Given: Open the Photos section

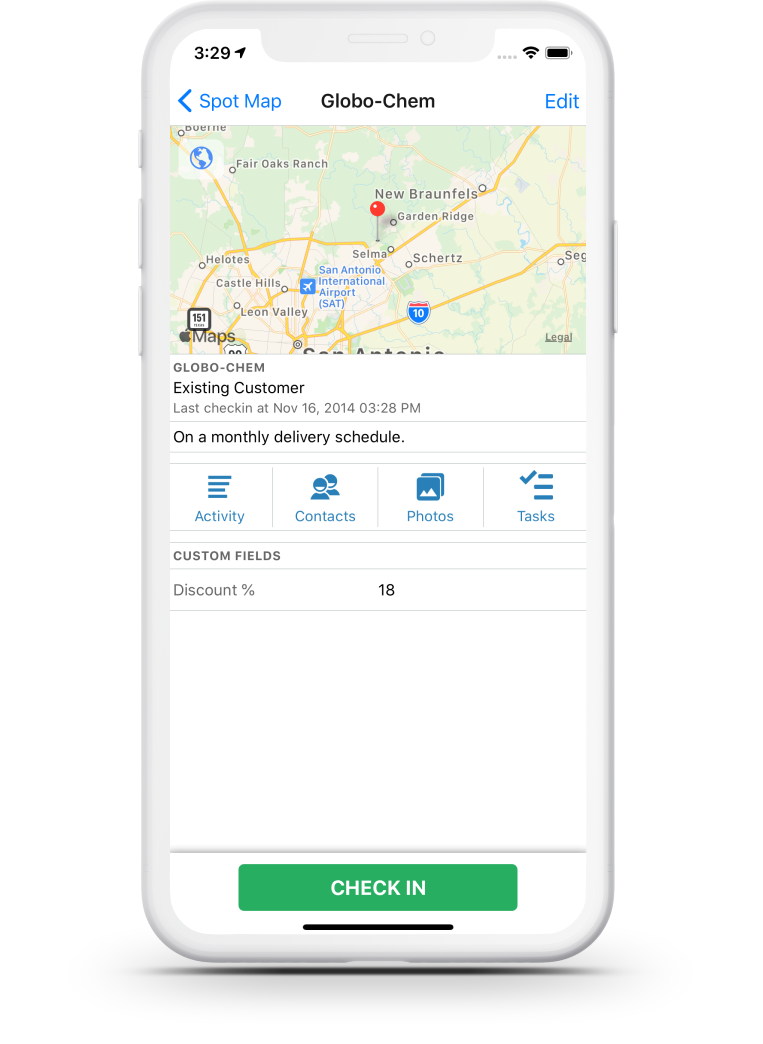Looking at the screenshot, I should (430, 498).
